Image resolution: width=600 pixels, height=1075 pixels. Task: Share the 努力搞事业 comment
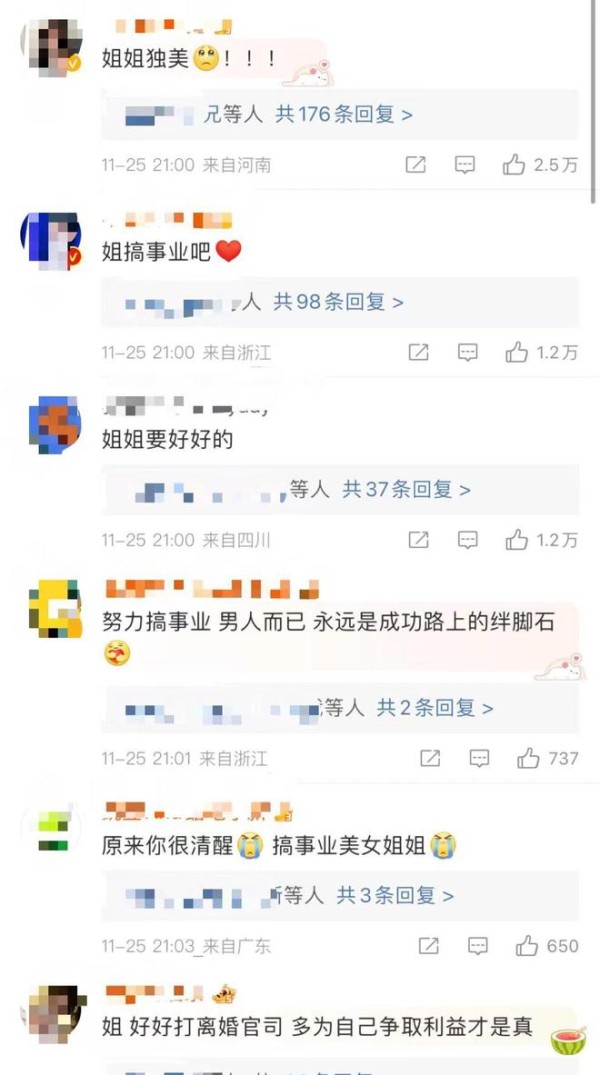pos(430,758)
